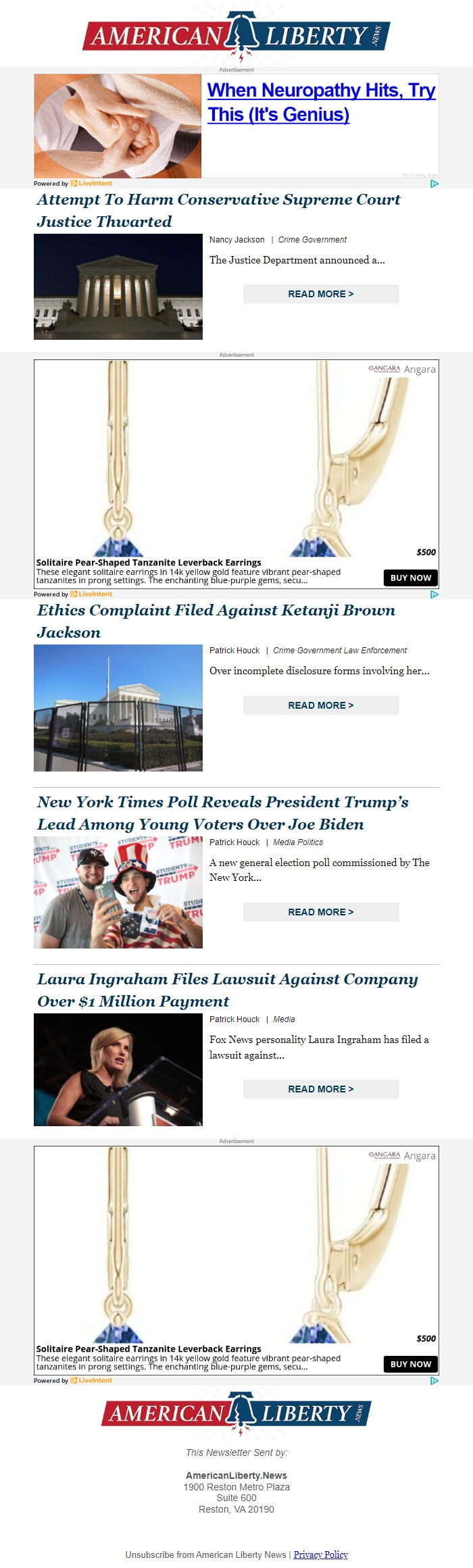Open the Students for Trump photo
Screen dimensions: 473x1568
point(118,892)
